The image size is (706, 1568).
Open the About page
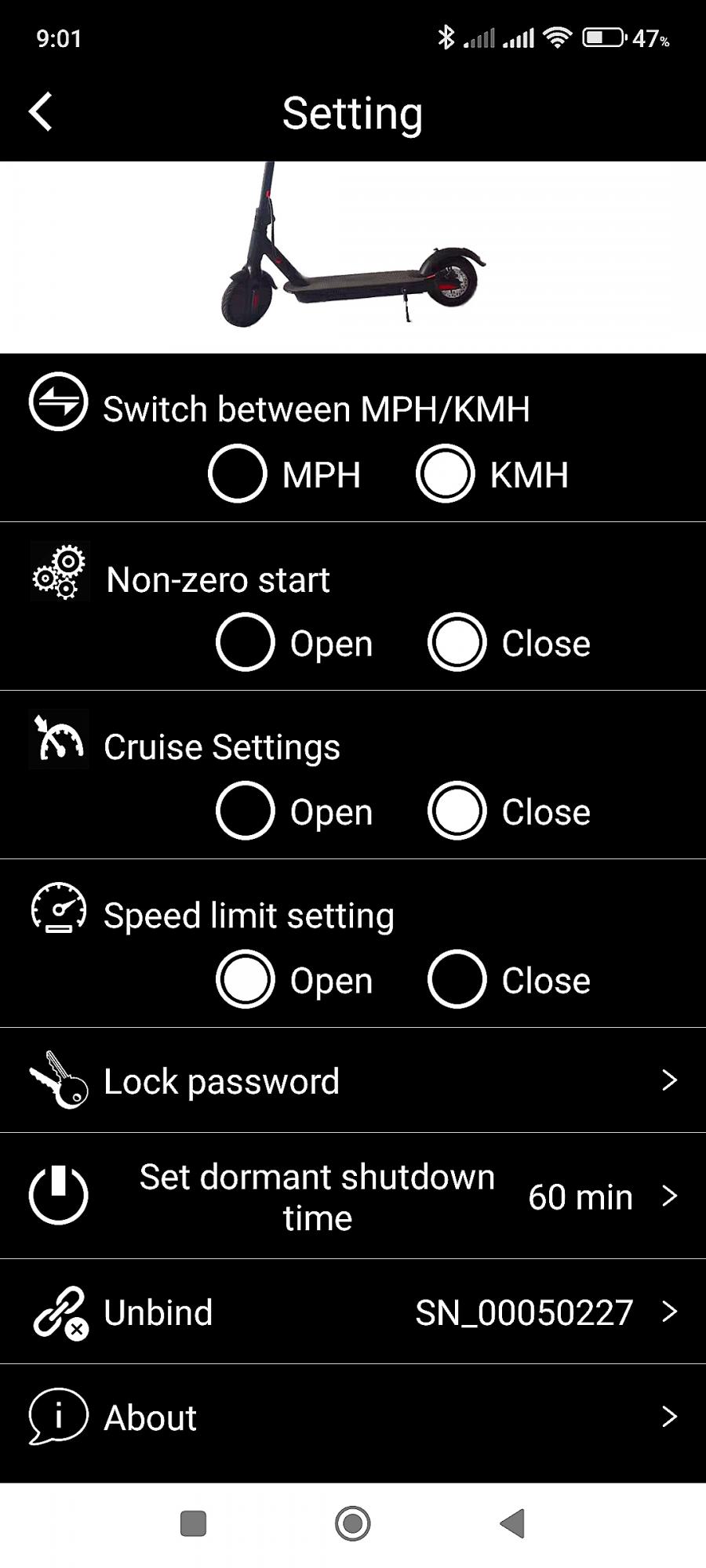click(353, 1417)
